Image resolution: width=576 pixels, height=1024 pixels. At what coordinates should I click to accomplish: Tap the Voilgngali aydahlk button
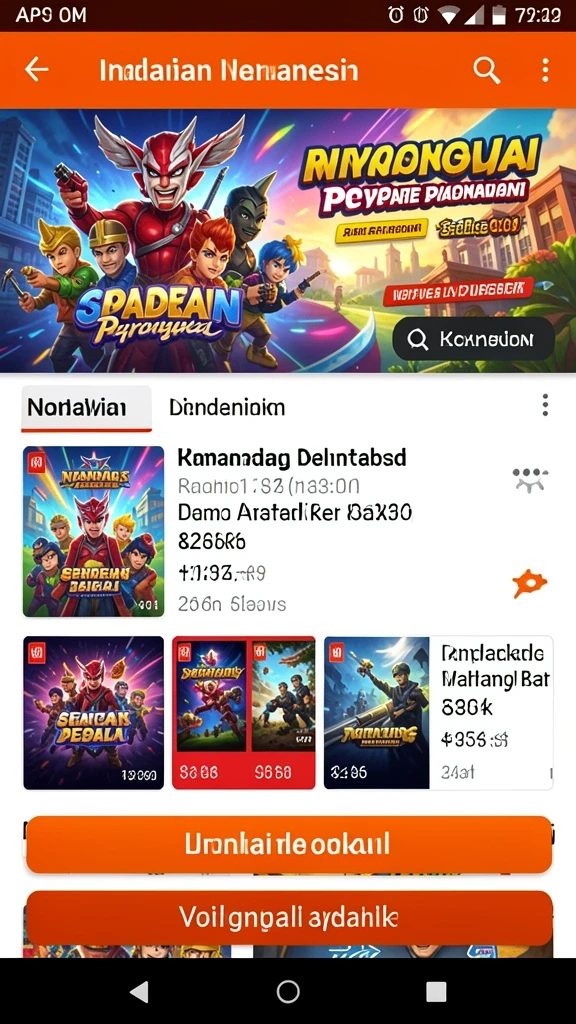(289, 918)
